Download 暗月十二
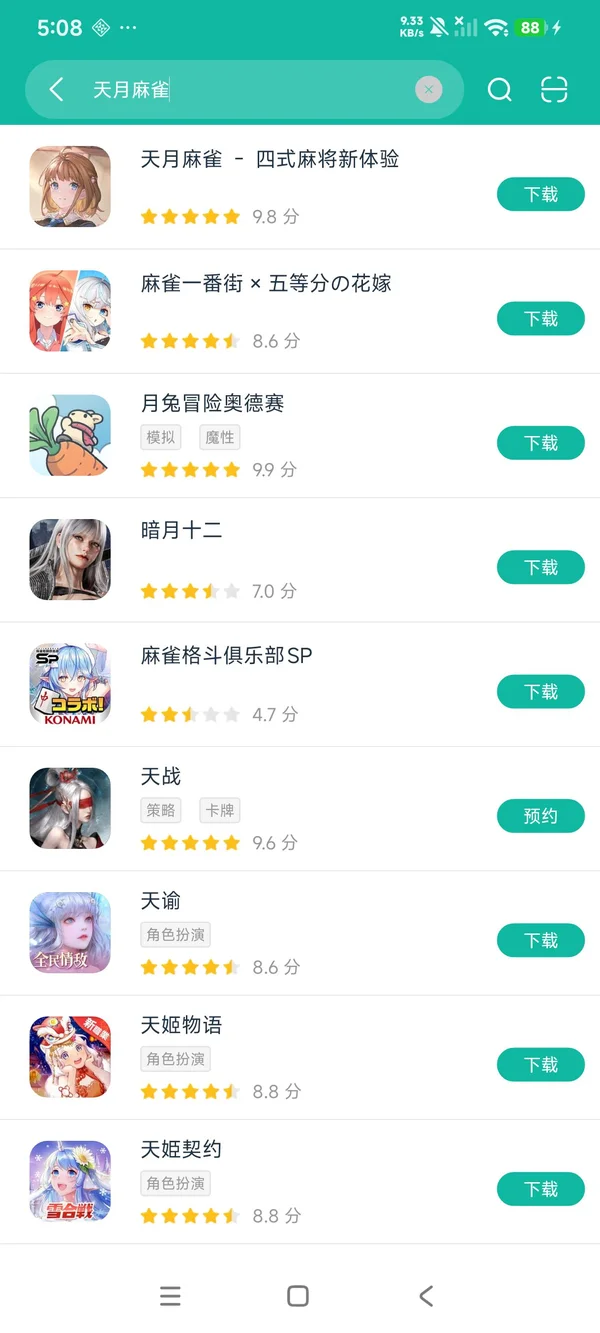The height and width of the screenshot is (1333, 600). (540, 568)
